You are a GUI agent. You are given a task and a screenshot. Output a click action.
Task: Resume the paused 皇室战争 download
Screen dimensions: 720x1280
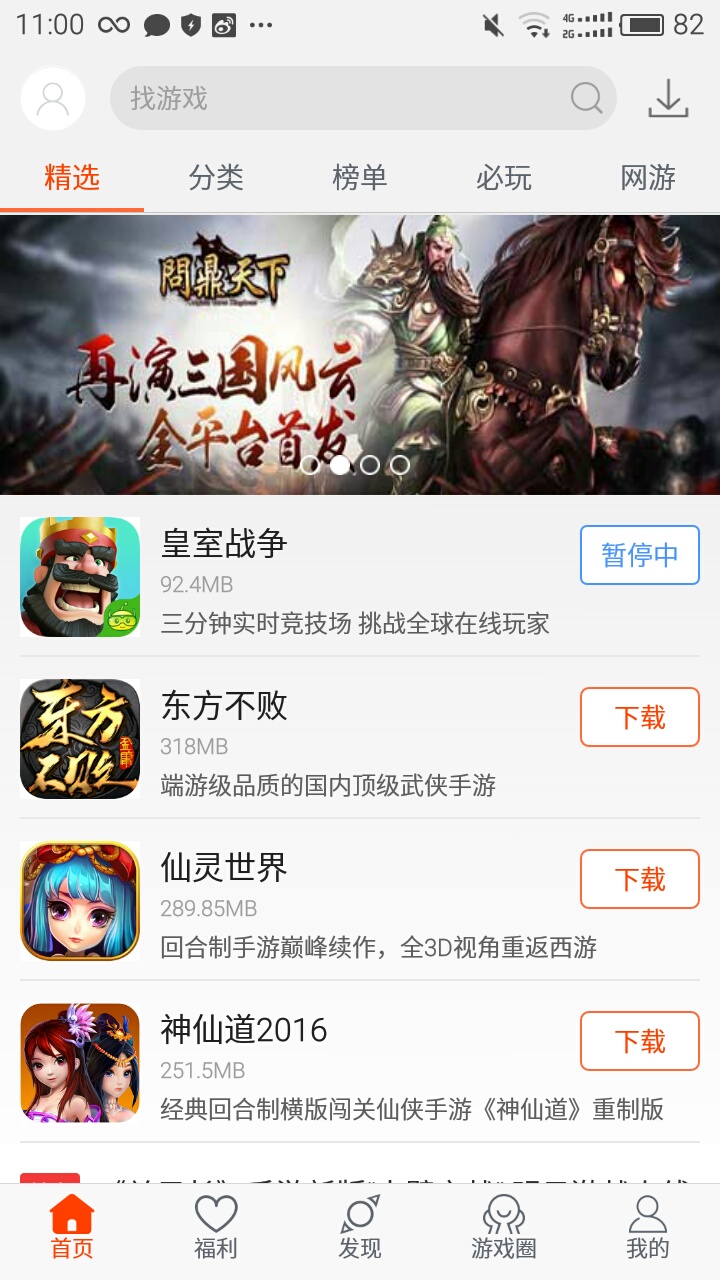639,555
